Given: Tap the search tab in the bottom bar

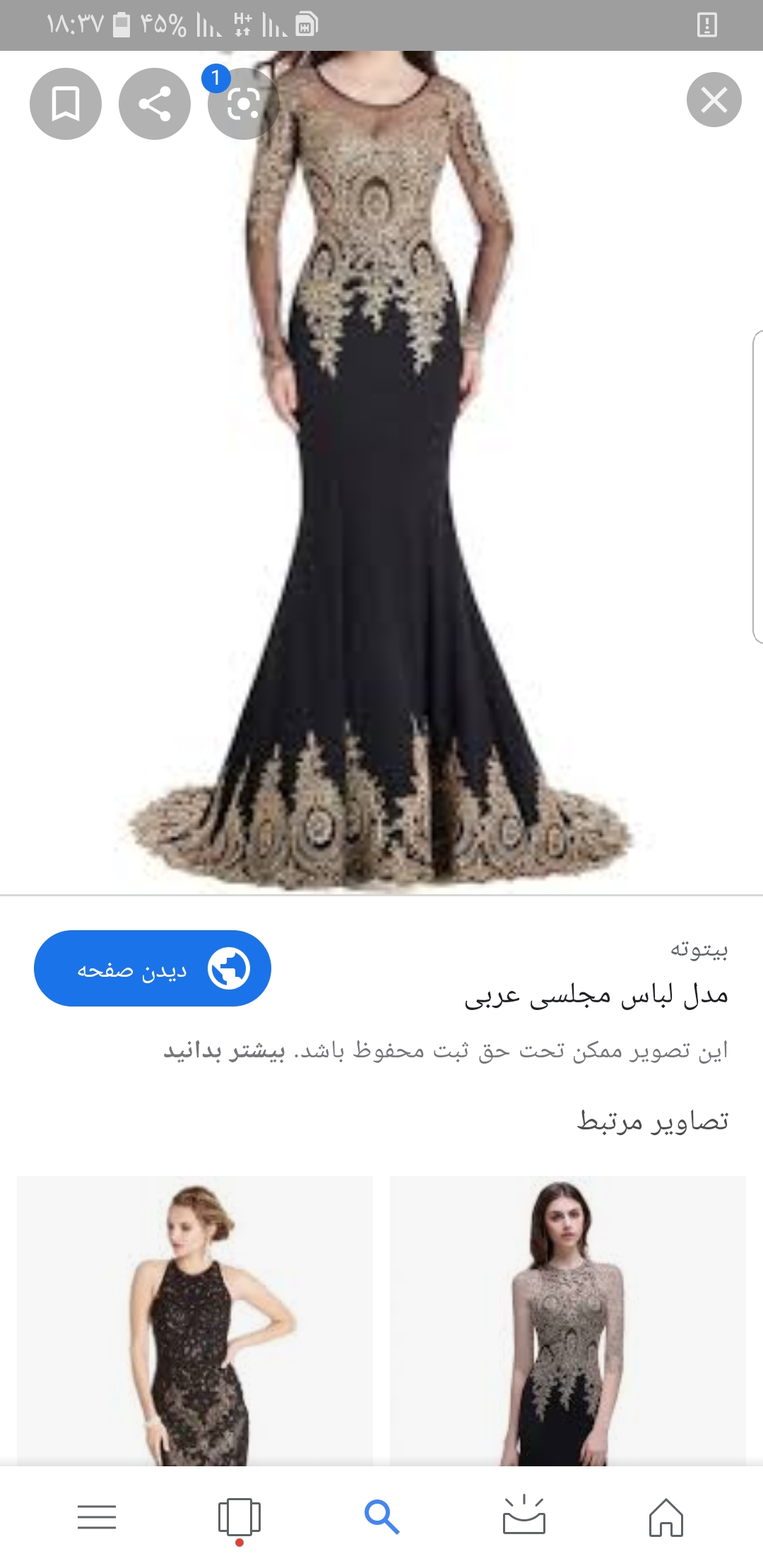Looking at the screenshot, I should tap(381, 1516).
